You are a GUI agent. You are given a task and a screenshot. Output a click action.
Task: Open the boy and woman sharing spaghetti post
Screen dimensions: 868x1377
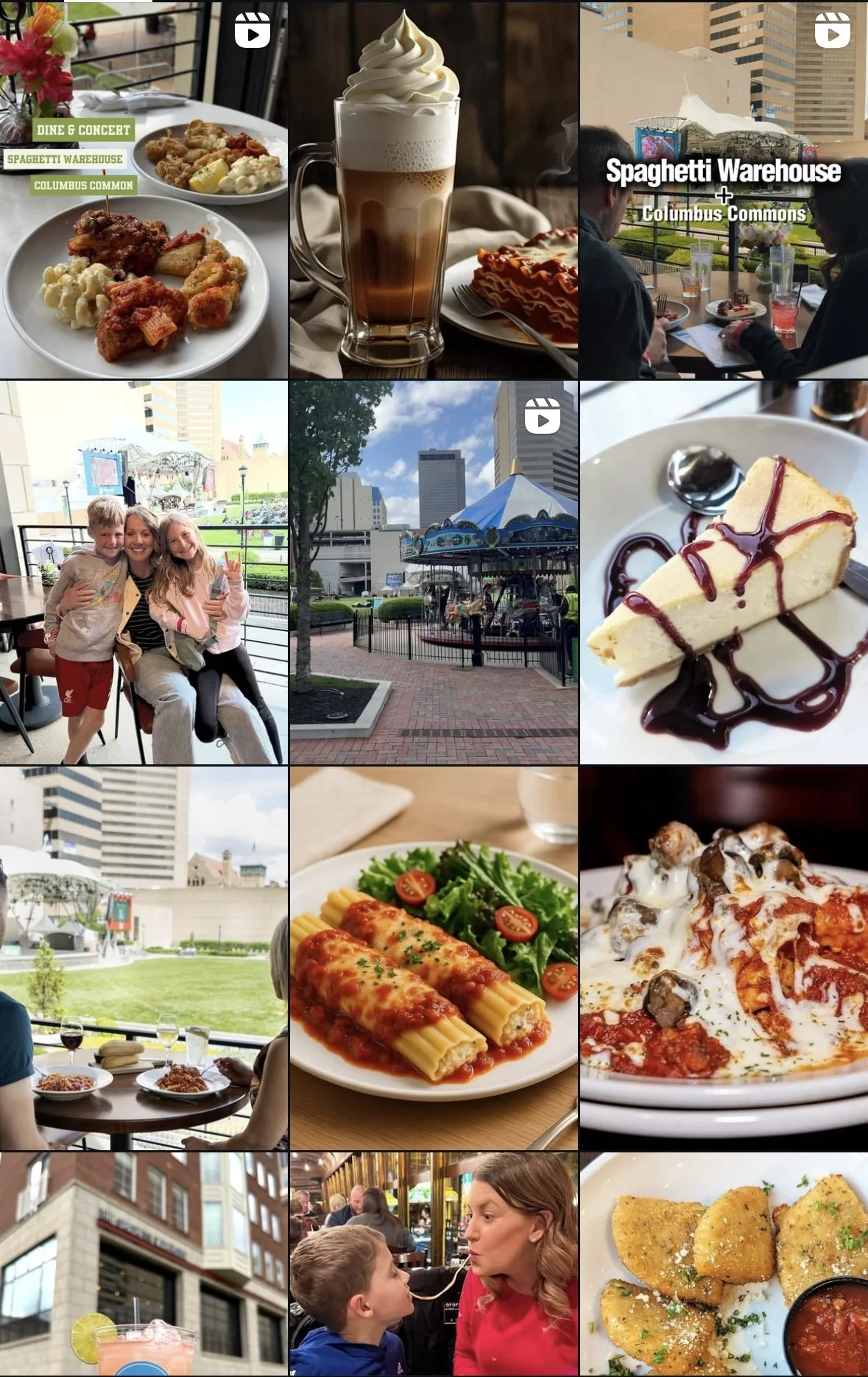point(434,1264)
